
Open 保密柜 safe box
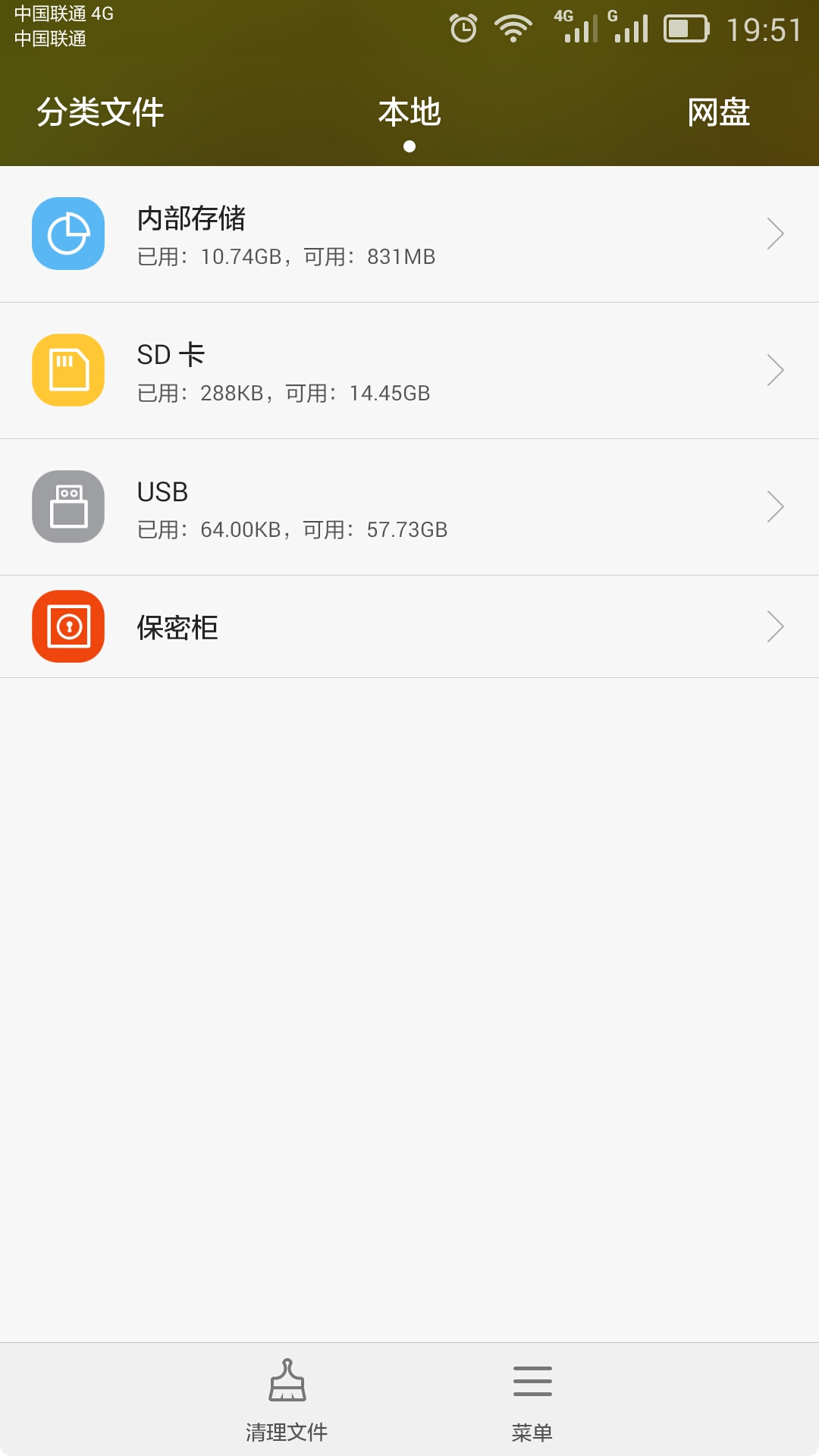409,627
